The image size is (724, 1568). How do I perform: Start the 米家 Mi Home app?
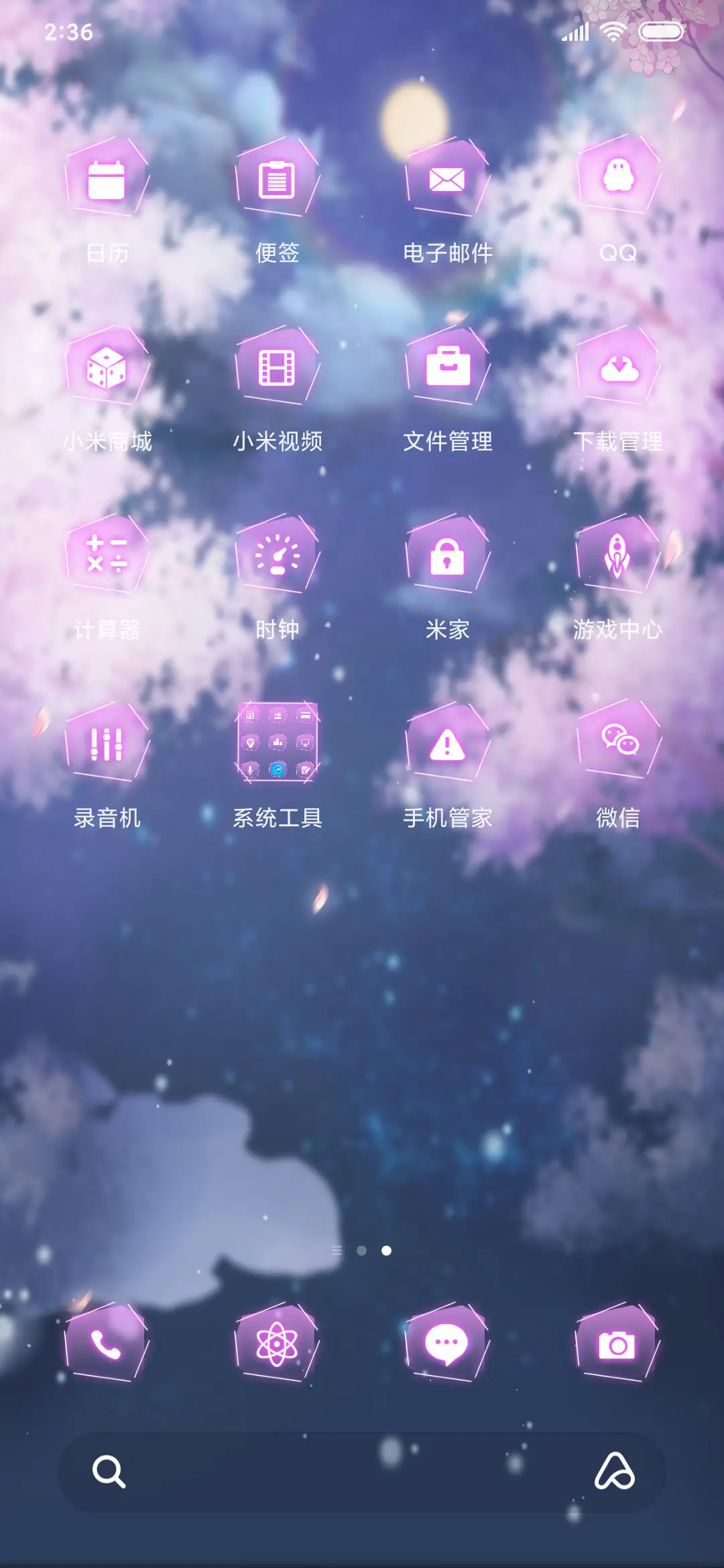[446, 553]
